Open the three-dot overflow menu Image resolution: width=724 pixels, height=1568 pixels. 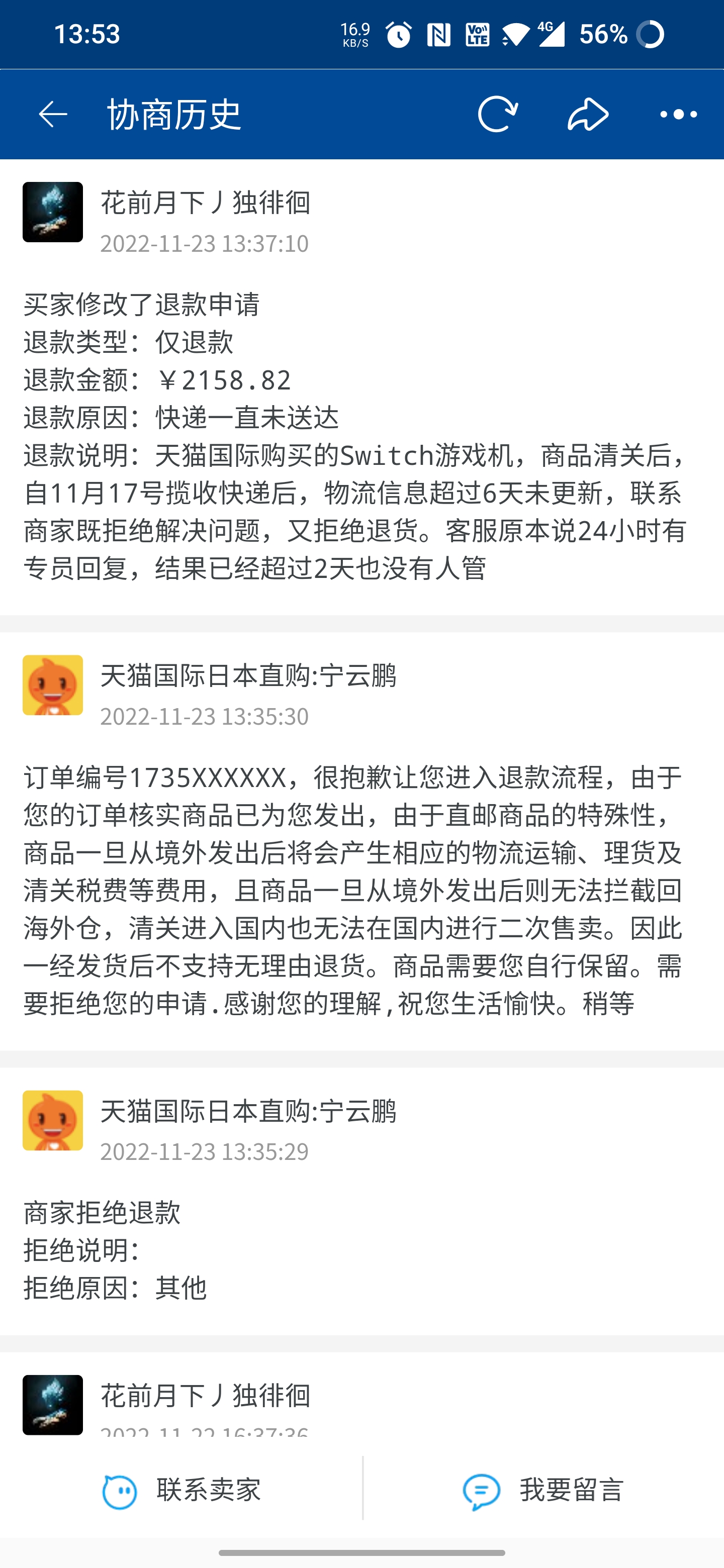(678, 115)
